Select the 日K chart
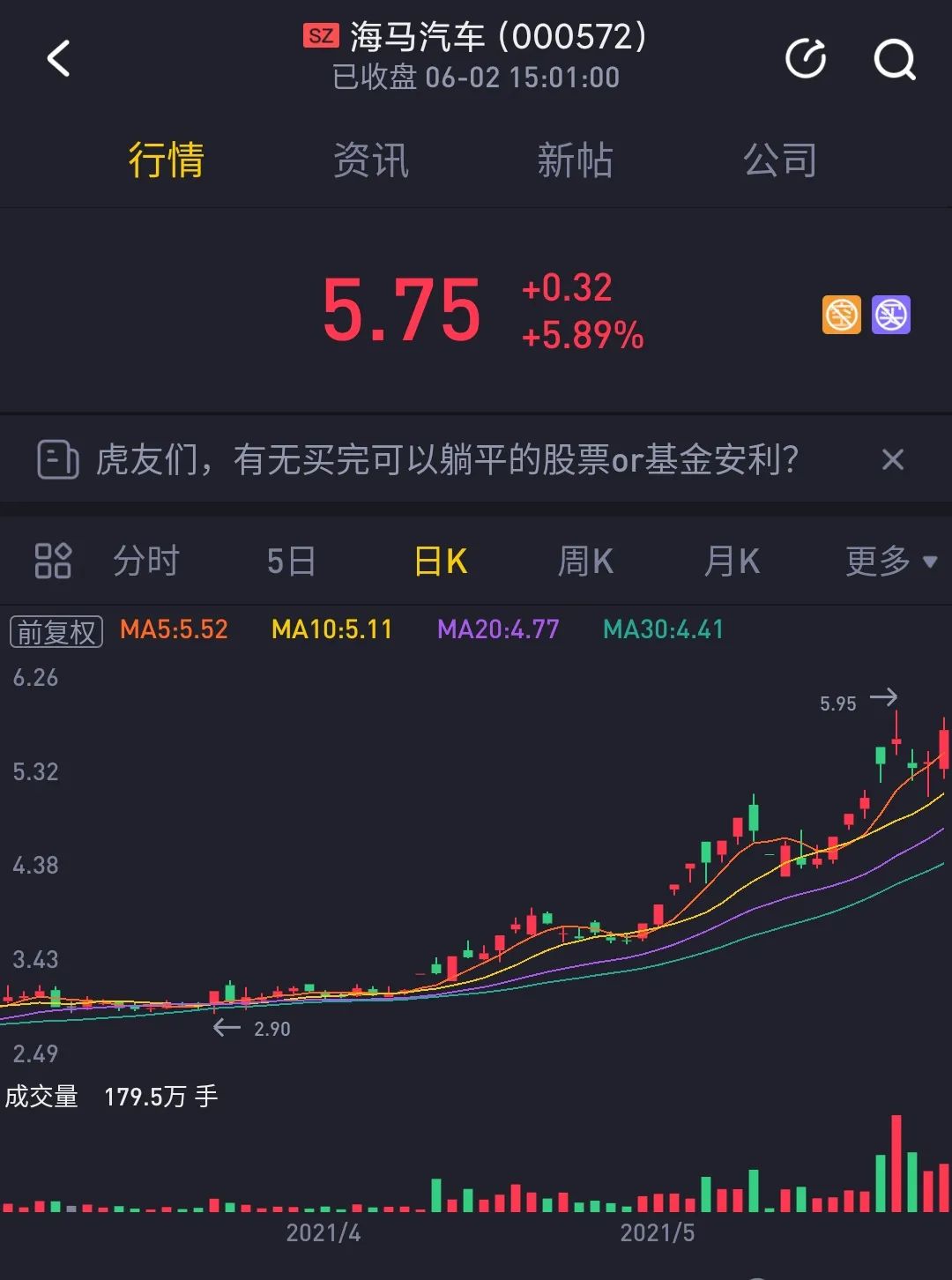The height and width of the screenshot is (1280, 952). tap(441, 561)
